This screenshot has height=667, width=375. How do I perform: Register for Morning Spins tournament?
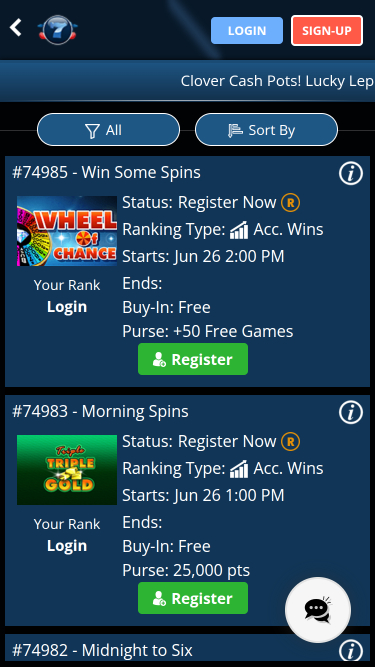tap(193, 598)
